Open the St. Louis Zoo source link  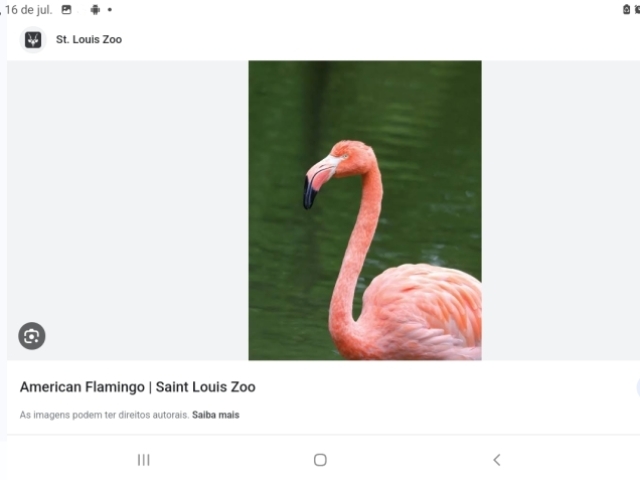coord(88,40)
